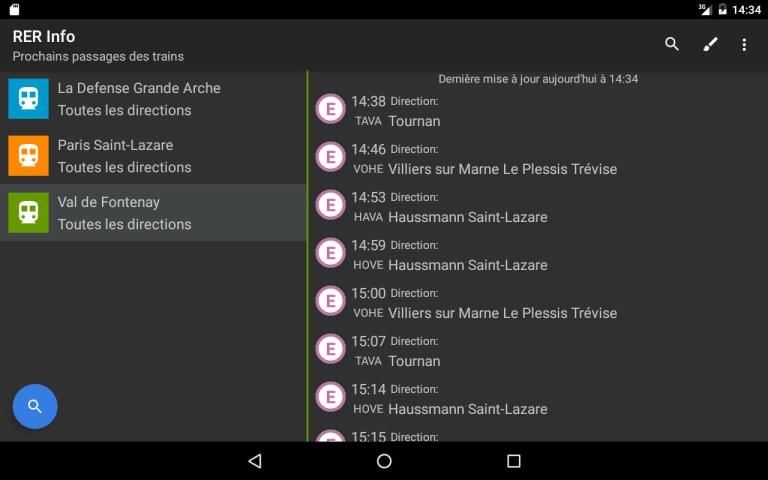Go back with the system back button
This screenshot has height=480, width=768.
tap(254, 461)
